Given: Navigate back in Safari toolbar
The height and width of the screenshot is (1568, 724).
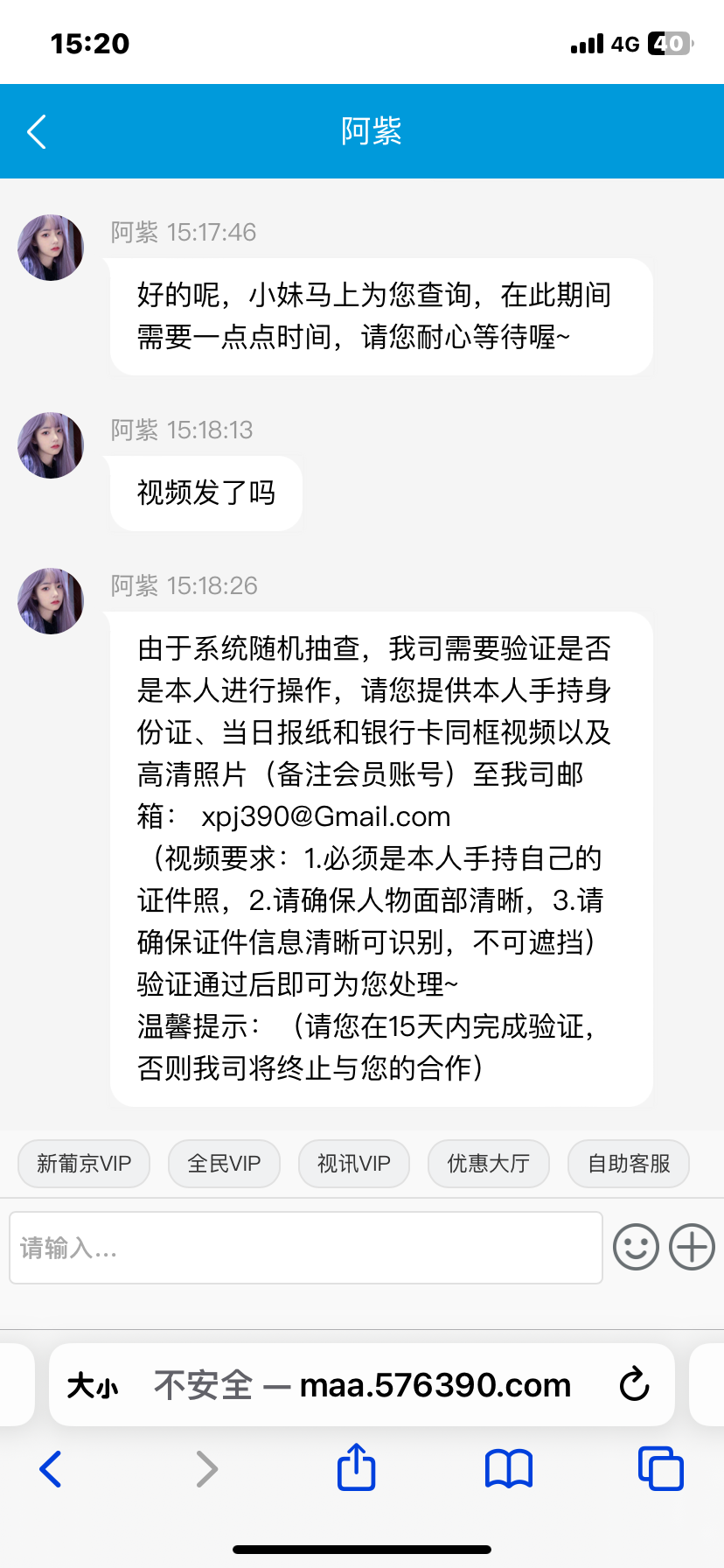Looking at the screenshot, I should [x=51, y=1469].
